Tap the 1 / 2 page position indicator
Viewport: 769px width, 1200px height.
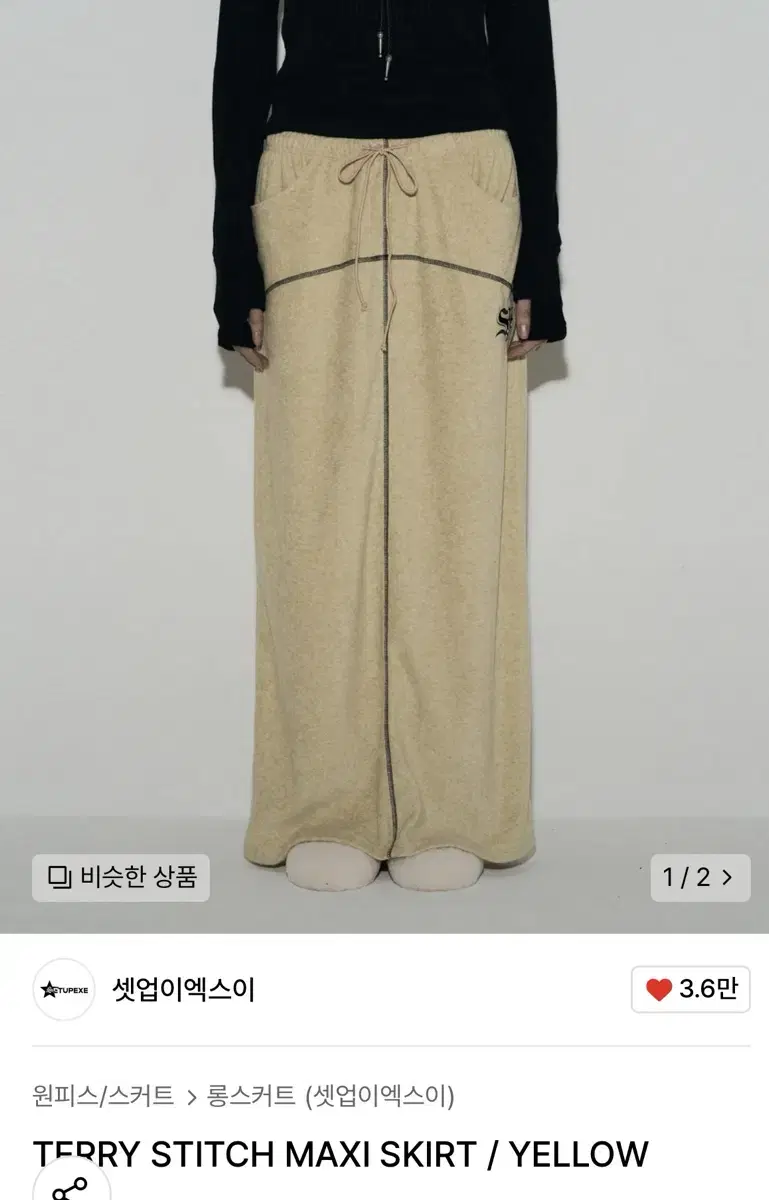[x=700, y=876]
